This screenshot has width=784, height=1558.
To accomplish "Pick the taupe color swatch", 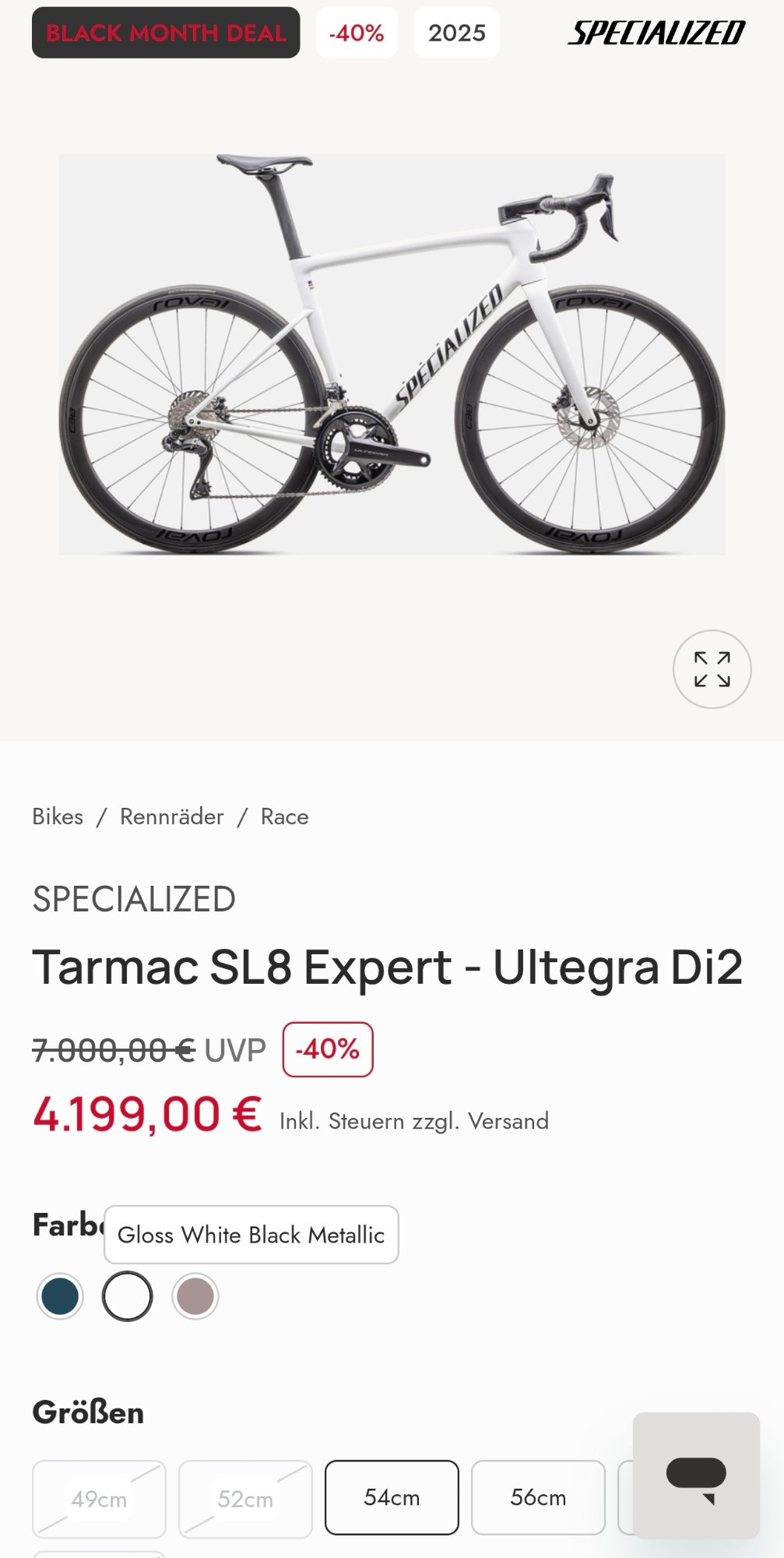I will click(195, 1296).
